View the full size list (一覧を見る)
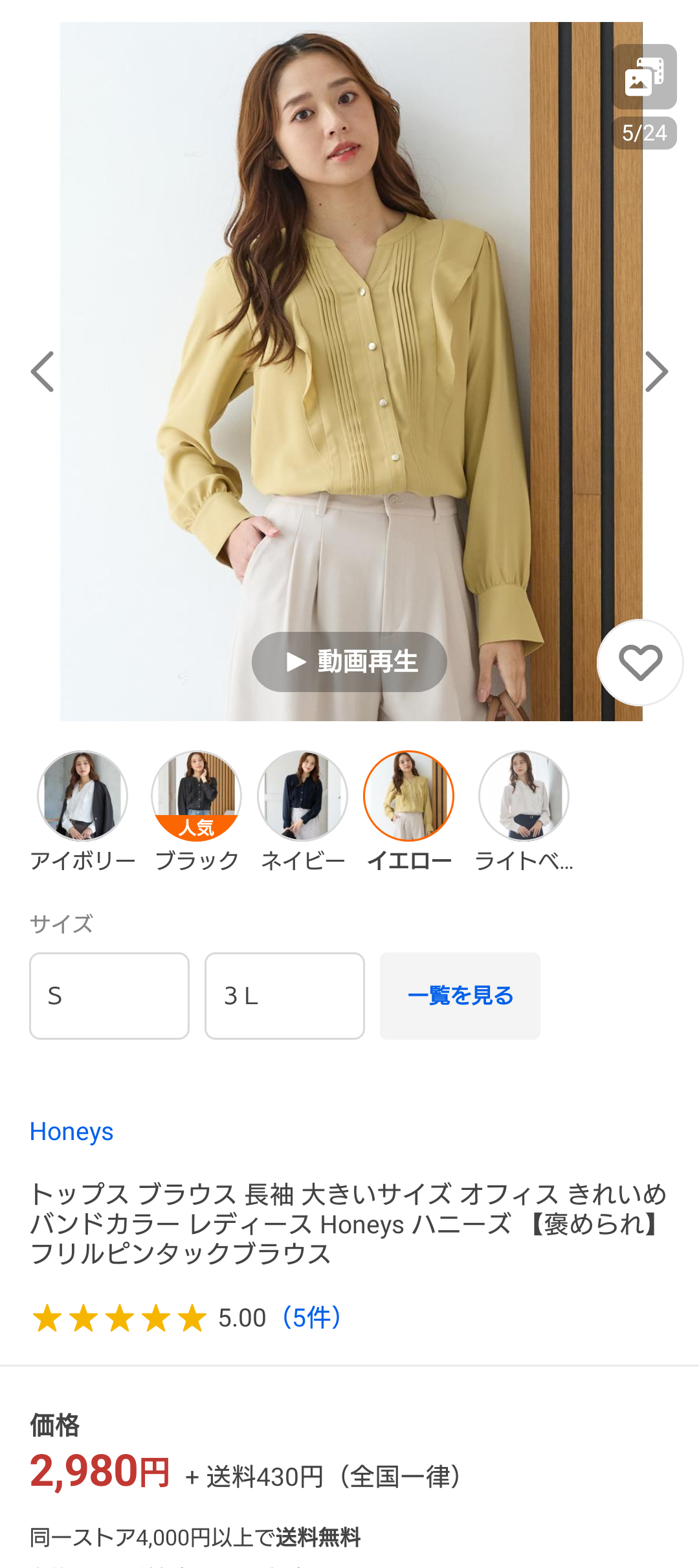The image size is (699, 1568). tap(460, 996)
